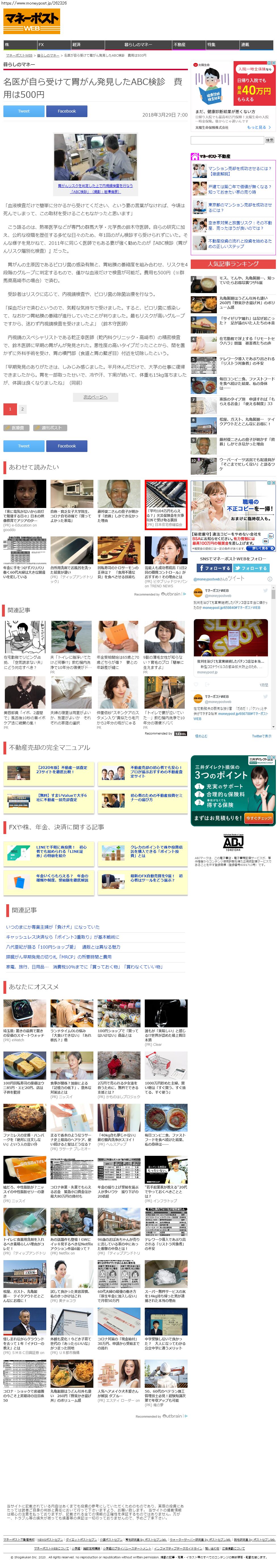Switch to the 不動産 navigation tab

[x=179, y=44]
